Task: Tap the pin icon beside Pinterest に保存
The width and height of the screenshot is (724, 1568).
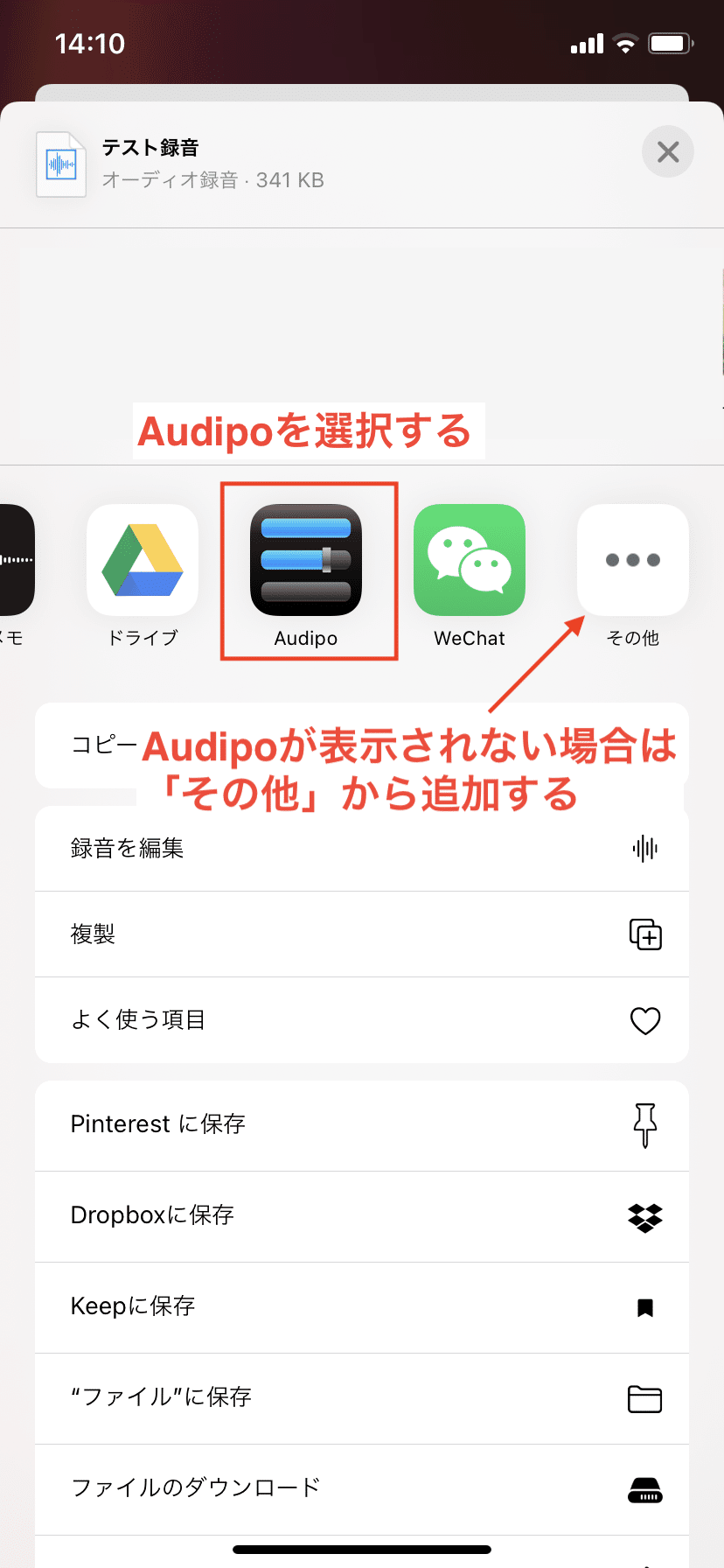Action: [645, 1125]
